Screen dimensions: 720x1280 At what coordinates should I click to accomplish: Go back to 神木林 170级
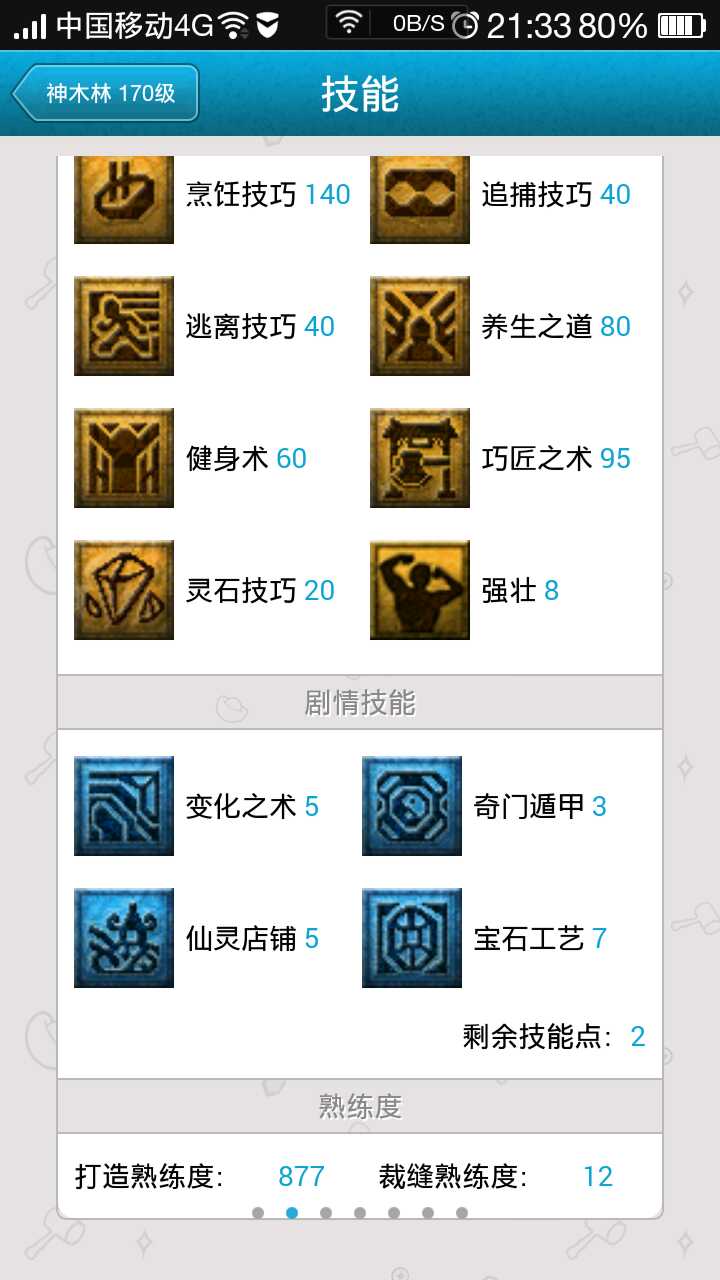pyautogui.click(x=106, y=94)
